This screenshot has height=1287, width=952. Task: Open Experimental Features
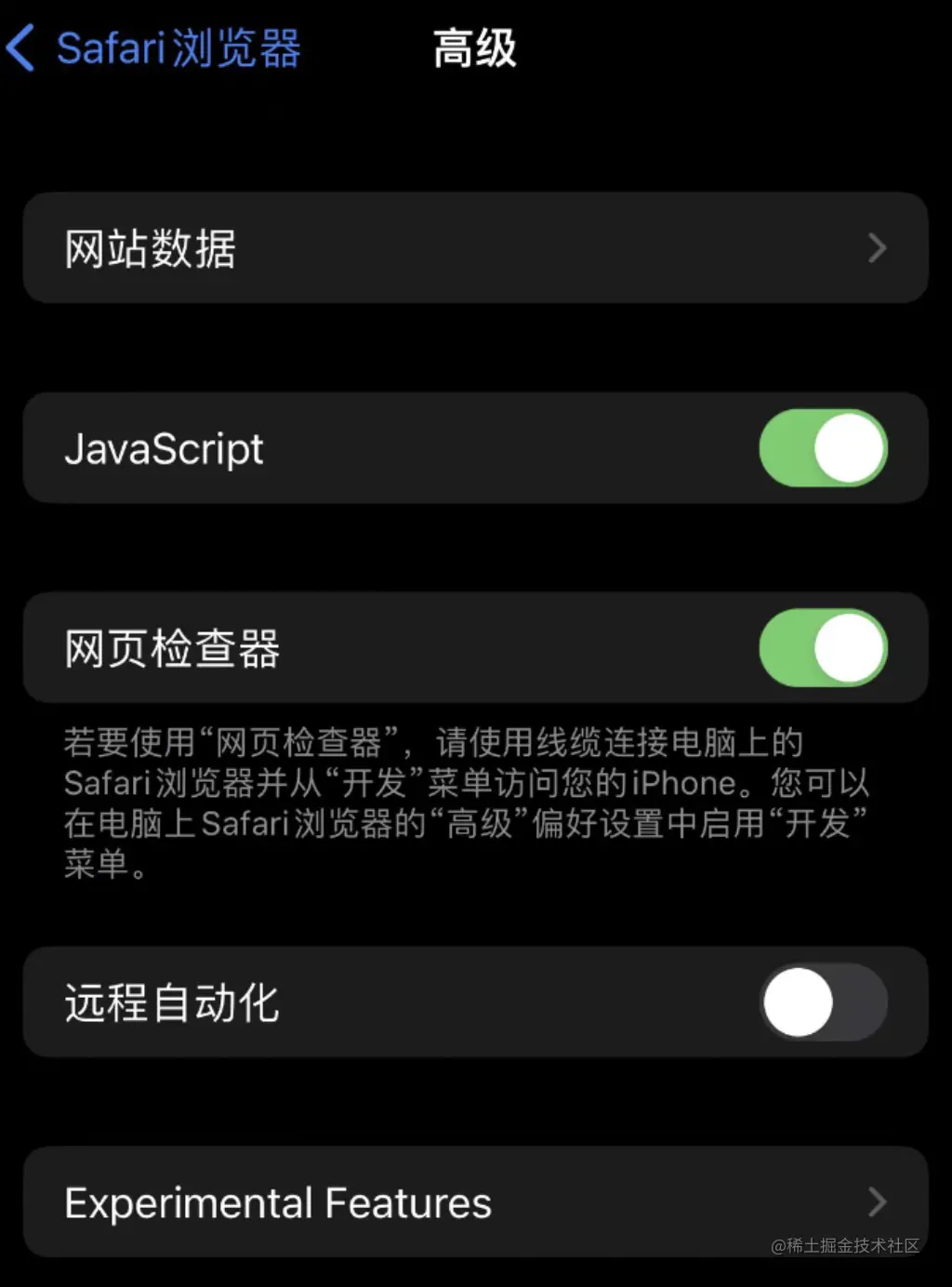coord(475,1202)
